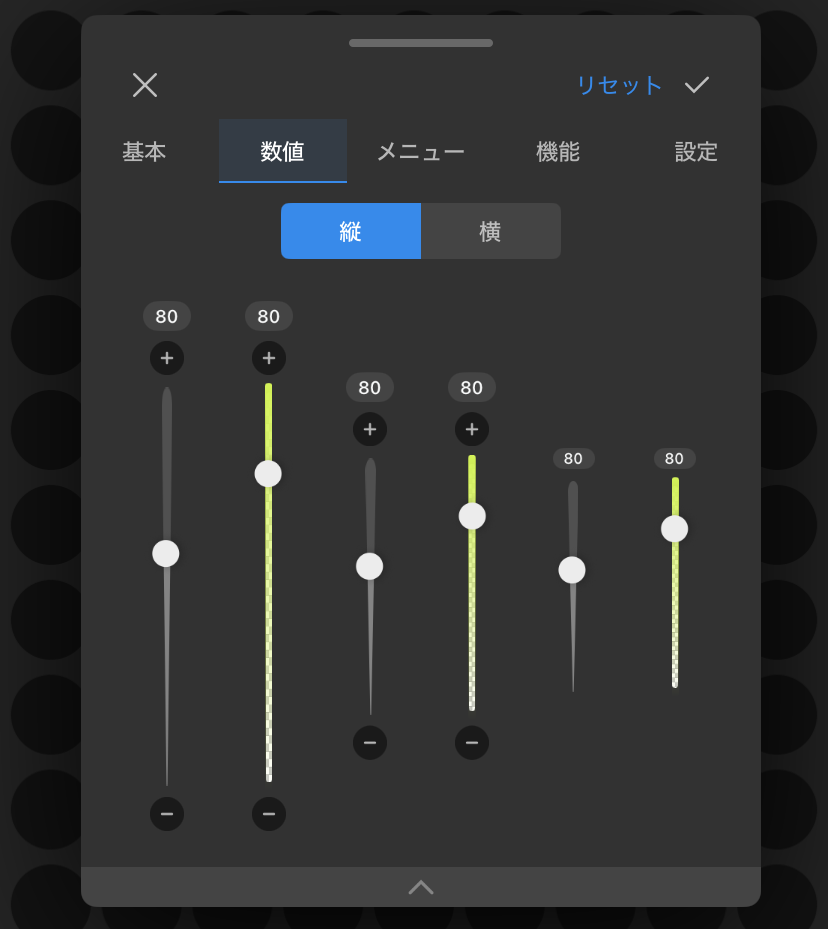The height and width of the screenshot is (929, 828).
Task: Switch to the 横 segment
Action: pyautogui.click(x=490, y=231)
